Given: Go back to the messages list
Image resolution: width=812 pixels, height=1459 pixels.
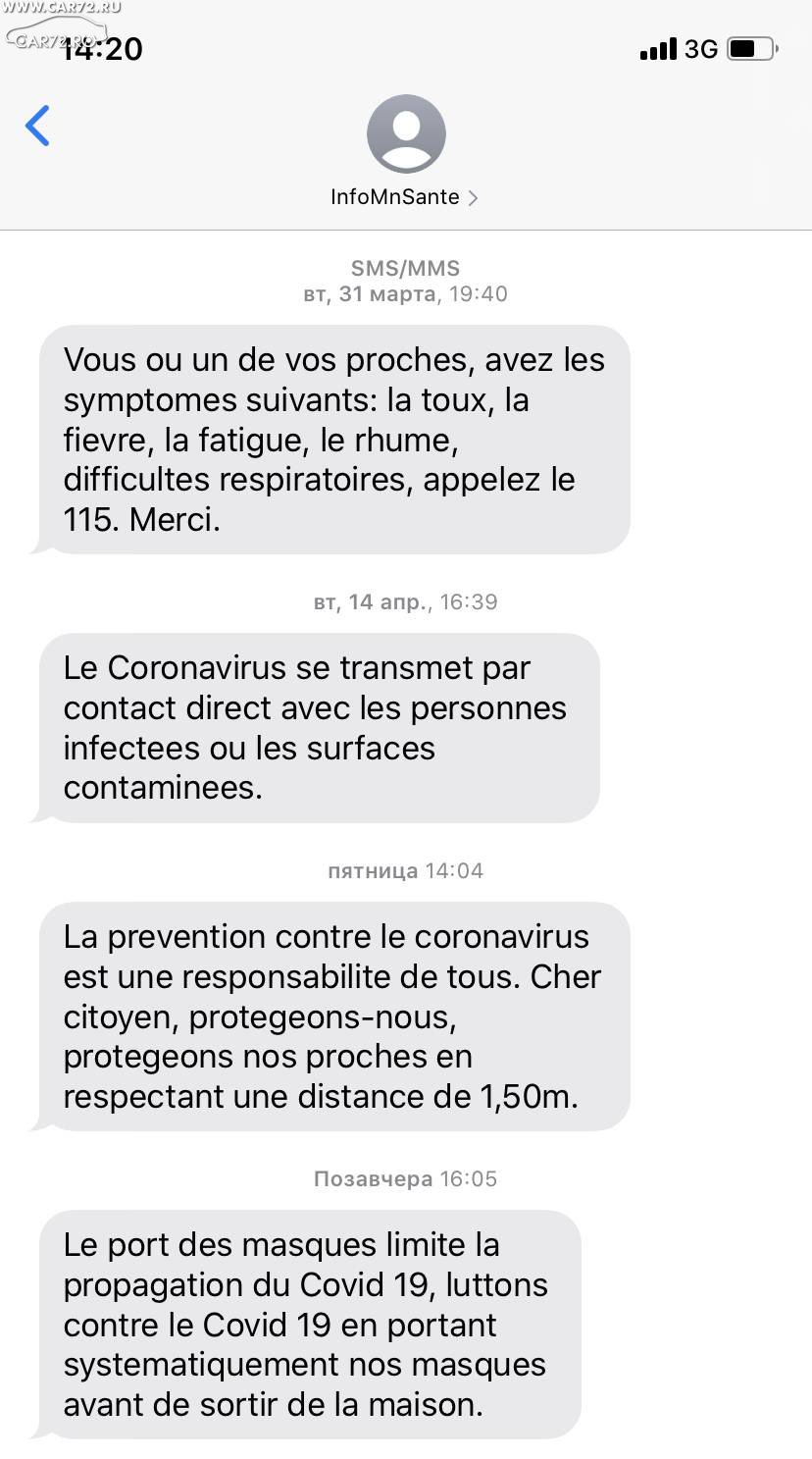Looking at the screenshot, I should (x=37, y=126).
